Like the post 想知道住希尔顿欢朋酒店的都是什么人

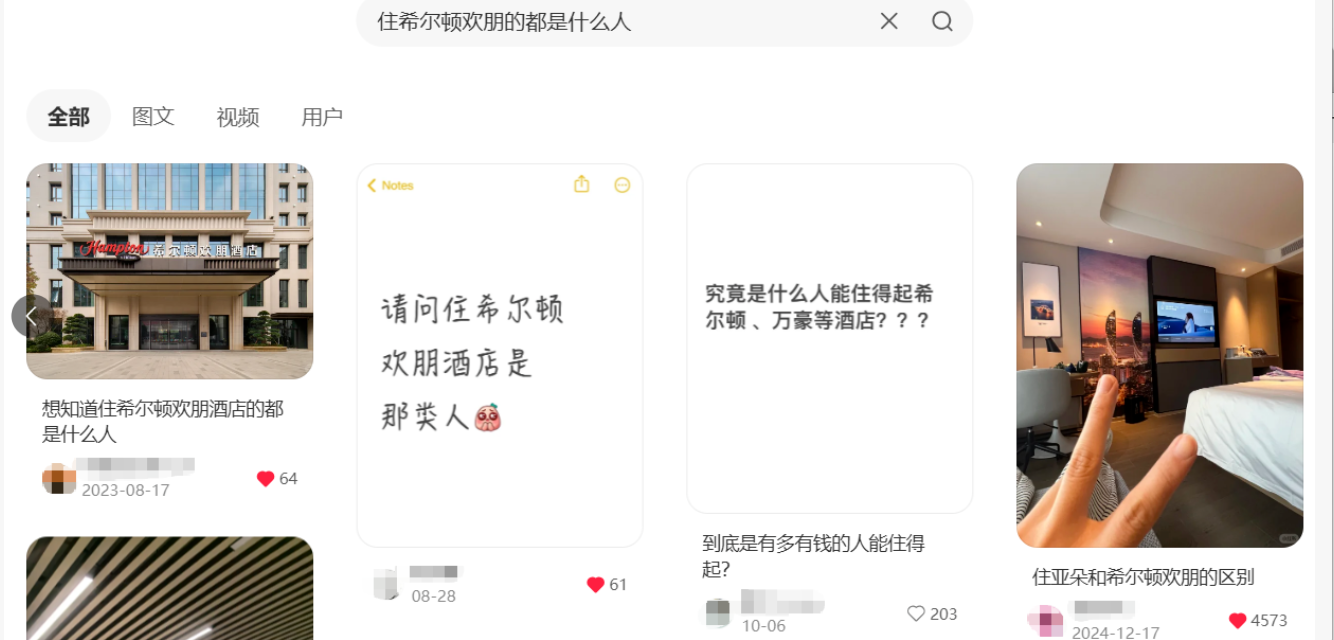[x=265, y=479]
